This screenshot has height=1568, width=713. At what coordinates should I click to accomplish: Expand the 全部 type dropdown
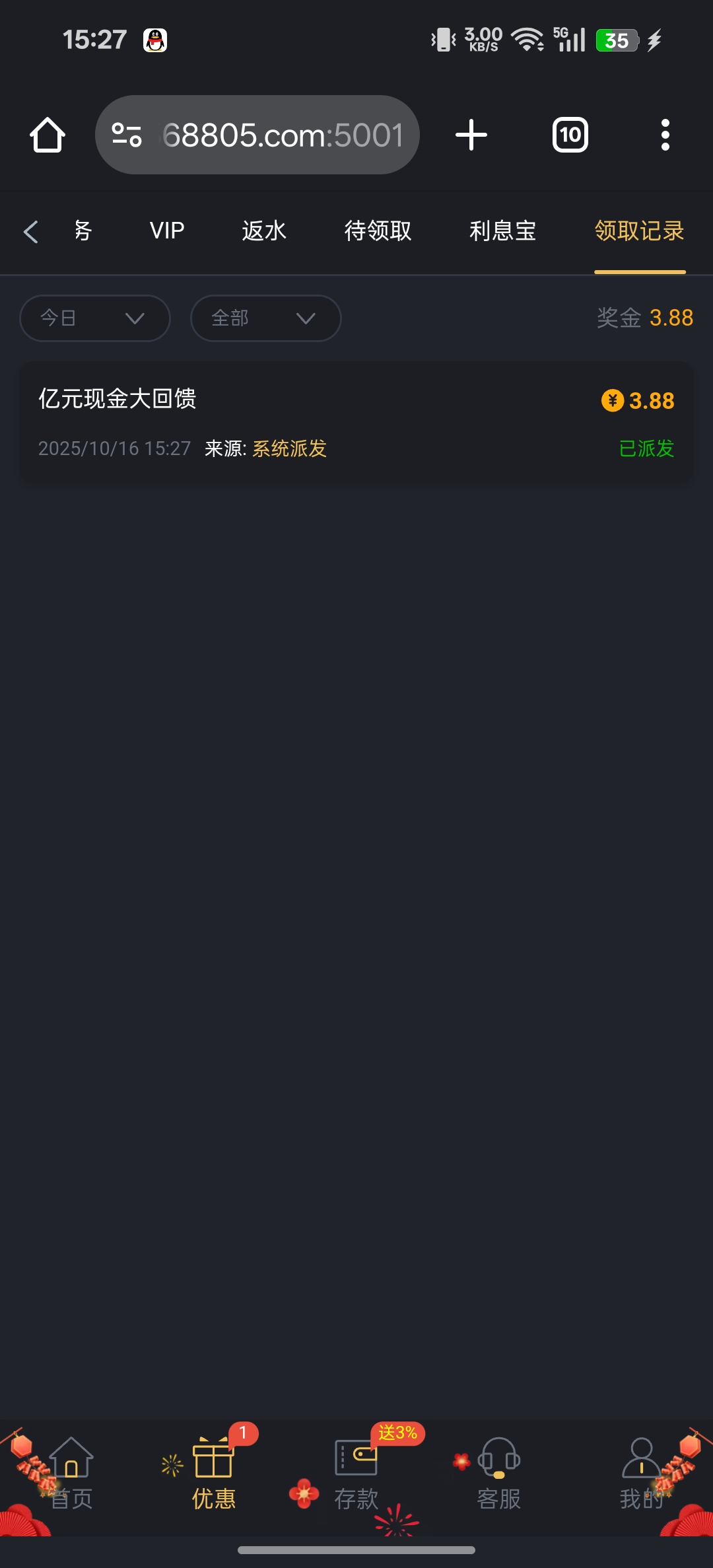point(265,318)
